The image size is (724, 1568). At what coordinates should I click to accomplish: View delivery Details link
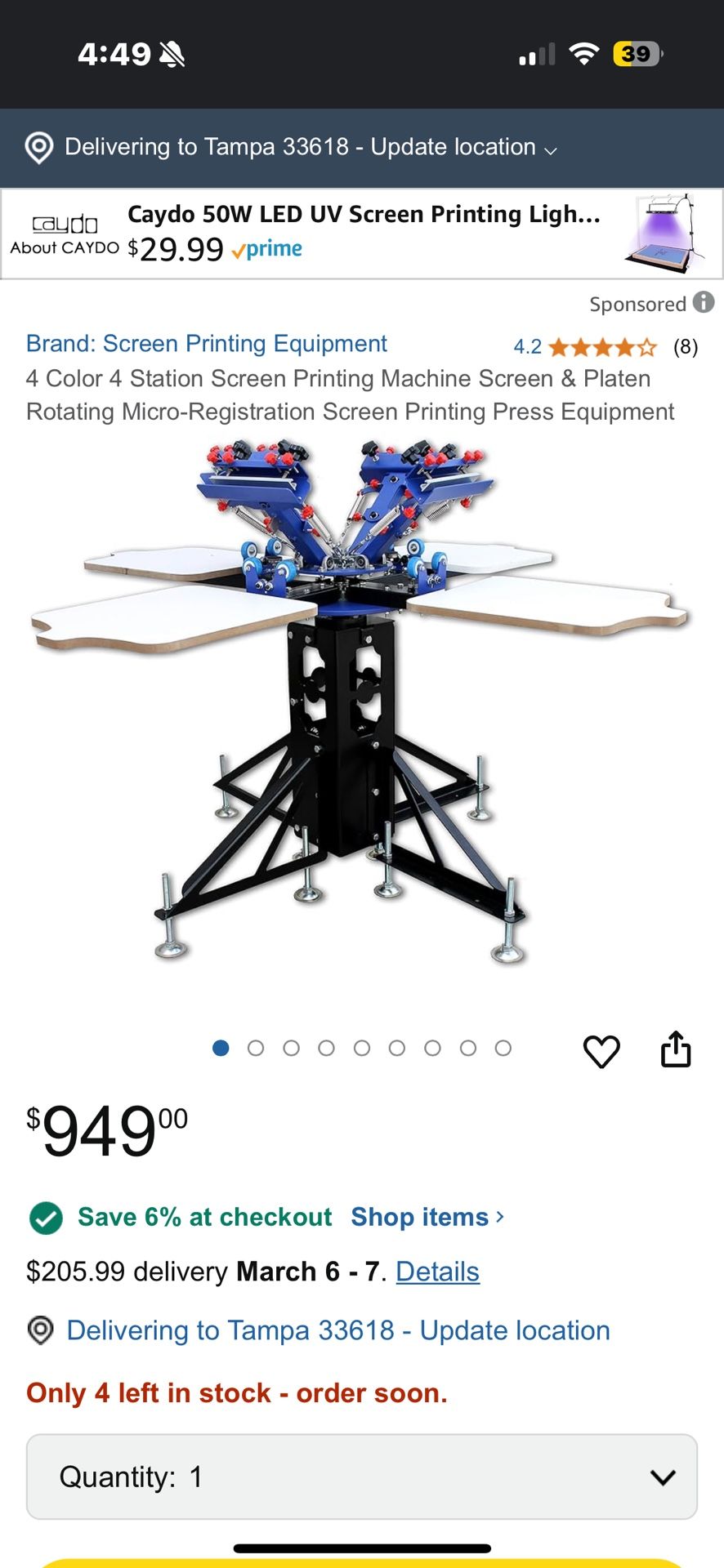pos(437,1272)
